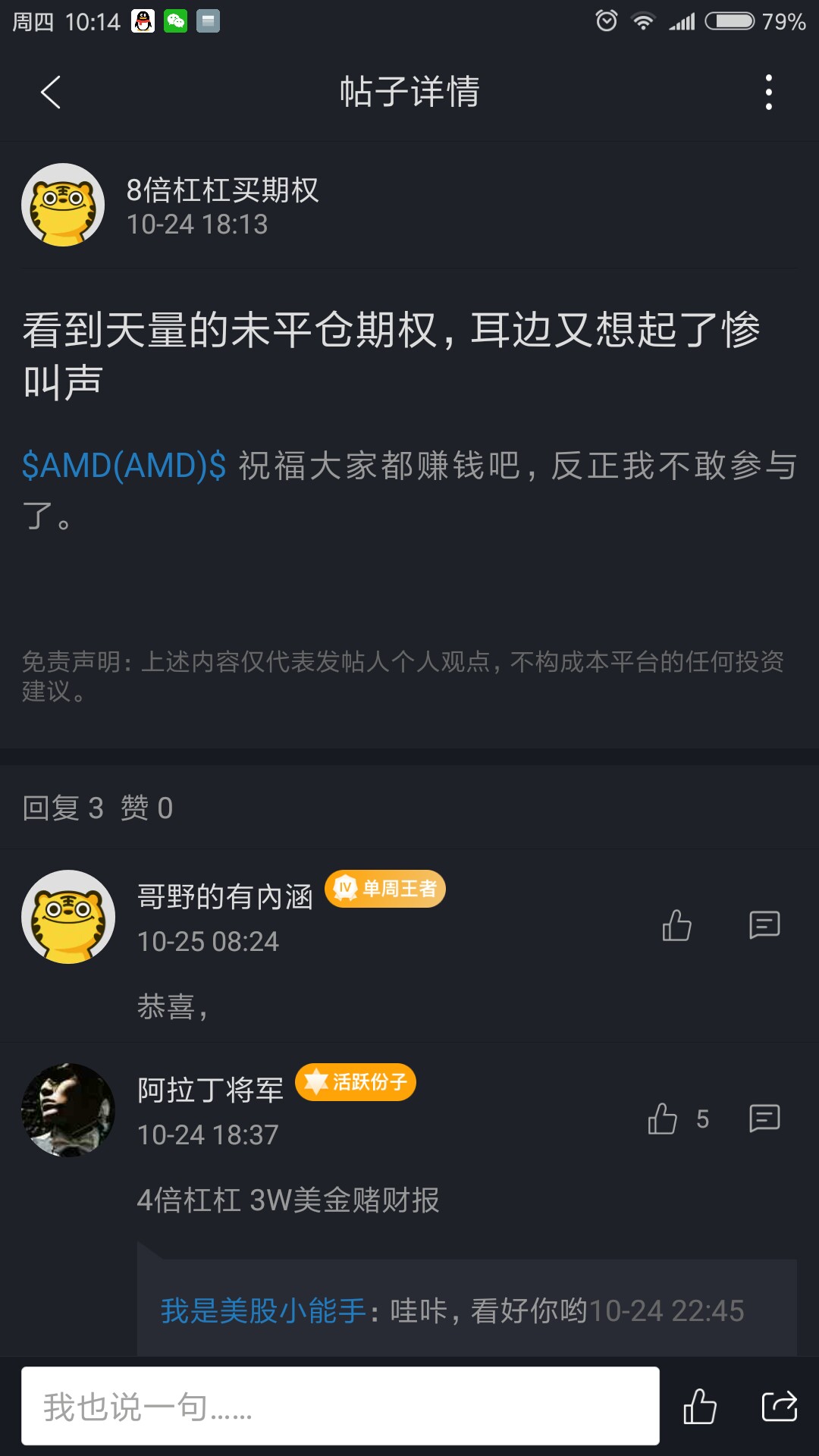This screenshot has width=819, height=1456.
Task: View the avatar of 阿拉丁将军
Action: point(68,1110)
